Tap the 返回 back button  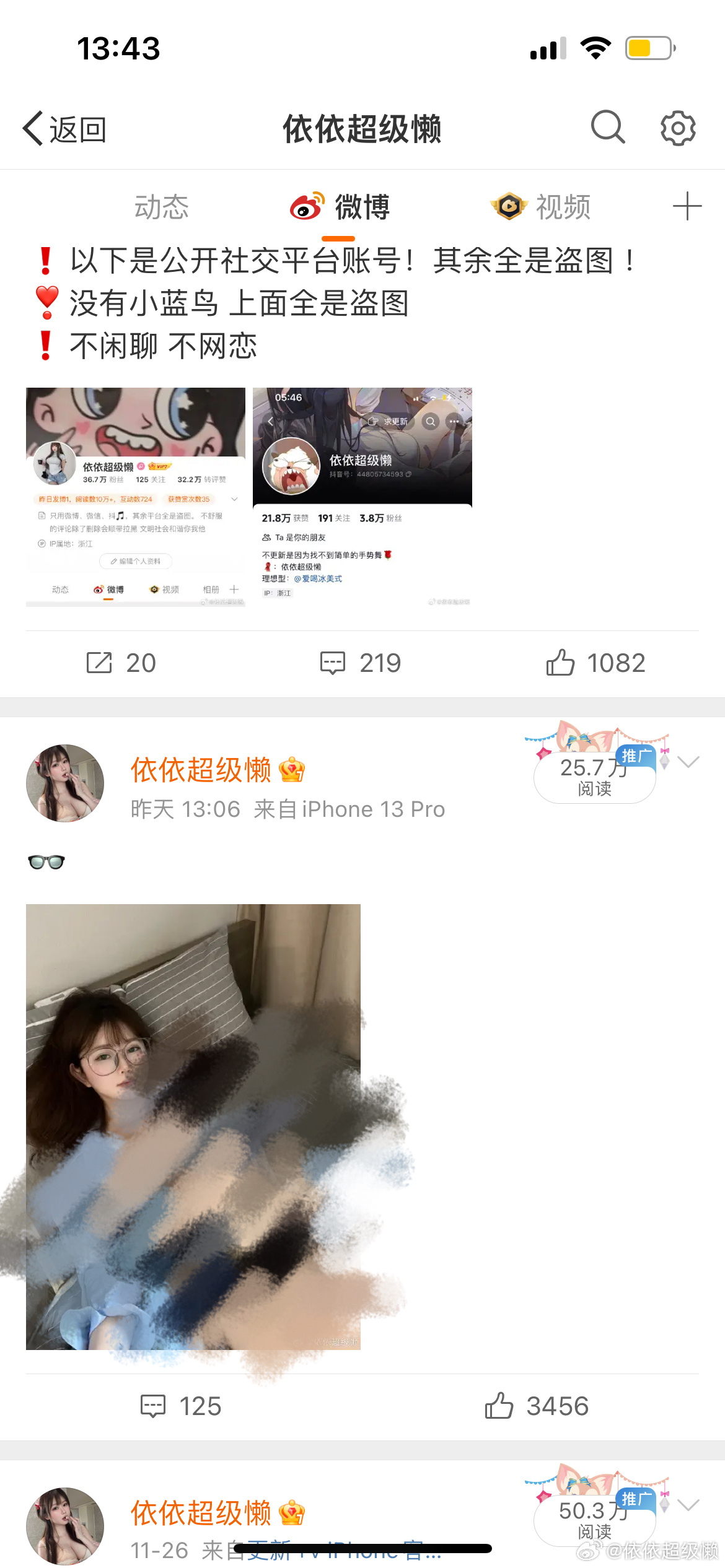click(x=65, y=129)
